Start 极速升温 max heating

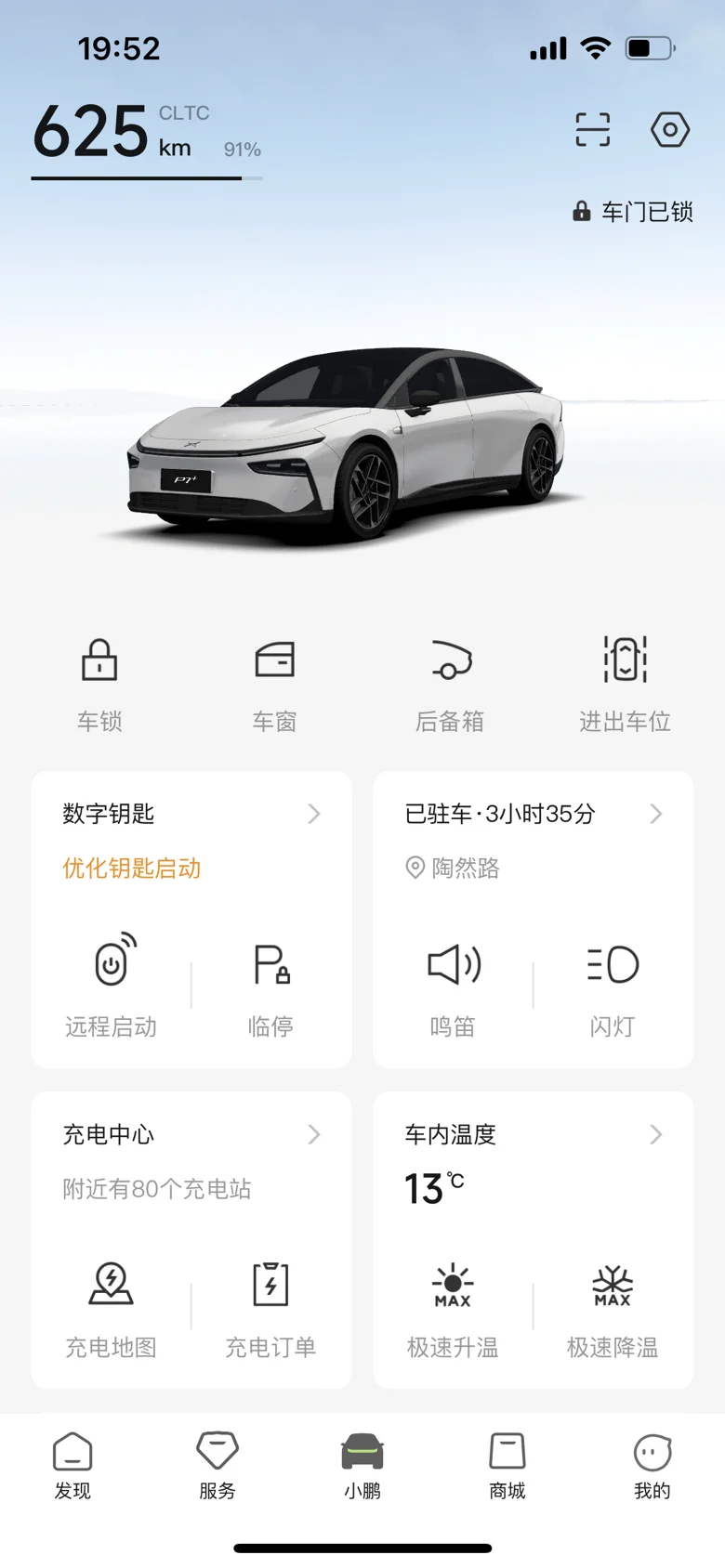coord(453,1305)
